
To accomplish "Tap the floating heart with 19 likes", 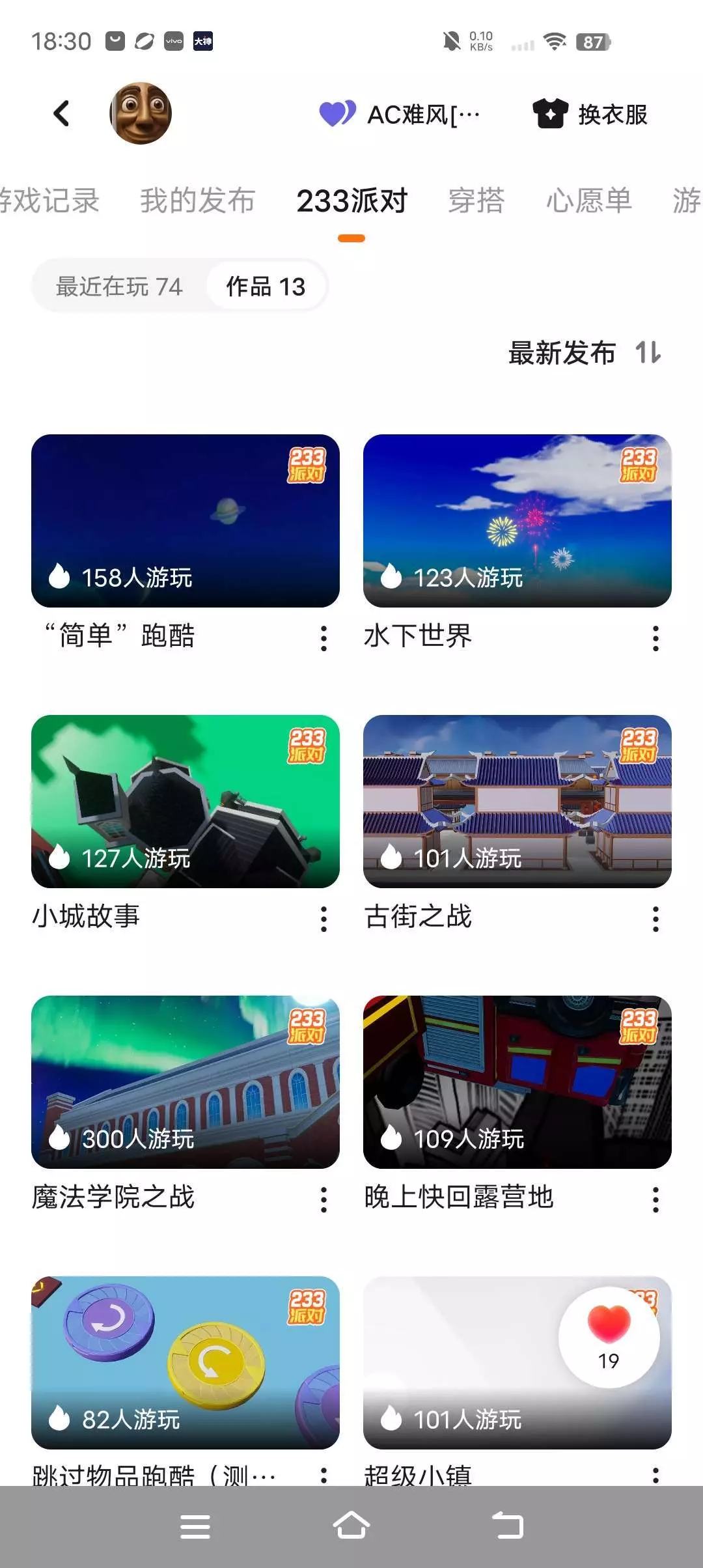I will 609,1337.
